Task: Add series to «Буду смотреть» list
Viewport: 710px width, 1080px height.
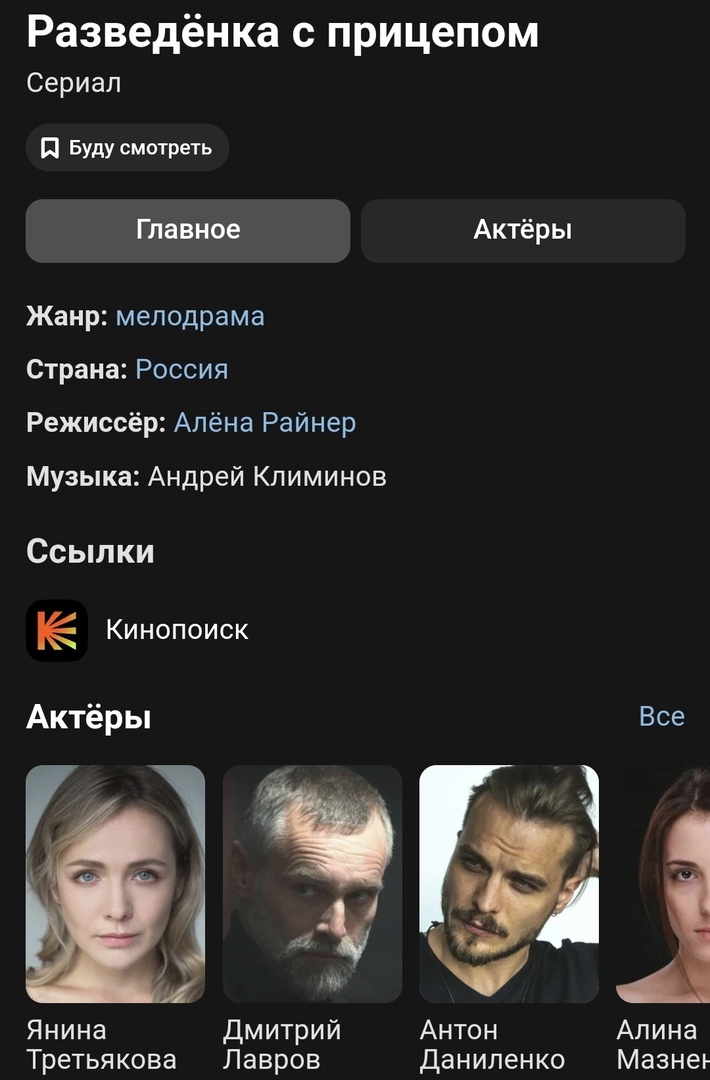Action: (127, 148)
